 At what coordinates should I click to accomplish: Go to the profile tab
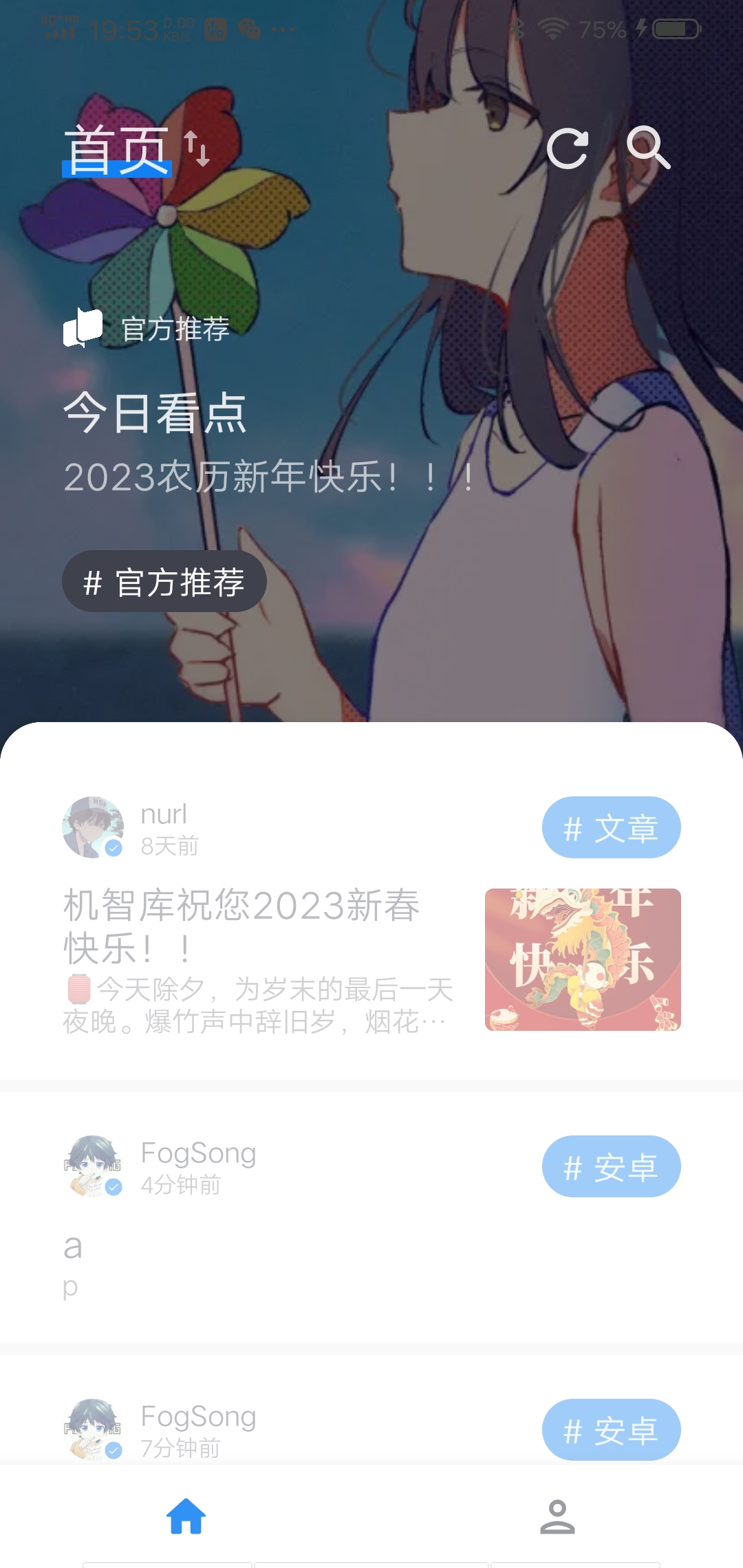tap(557, 1517)
